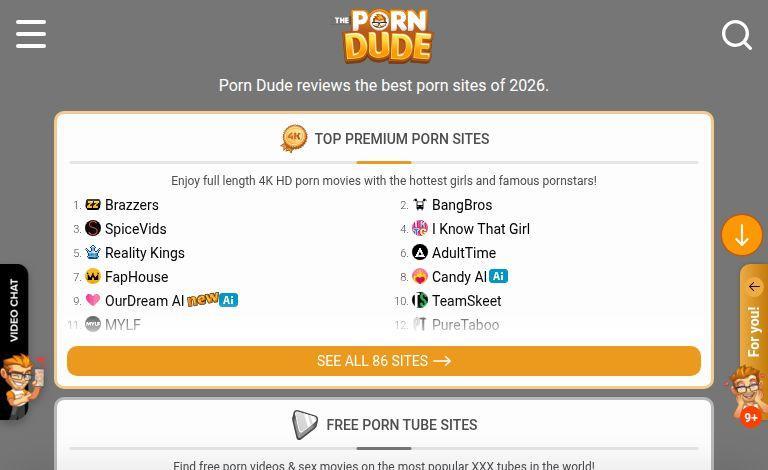Tap See All 86 Sites button
The image size is (768, 470).
(384, 361)
